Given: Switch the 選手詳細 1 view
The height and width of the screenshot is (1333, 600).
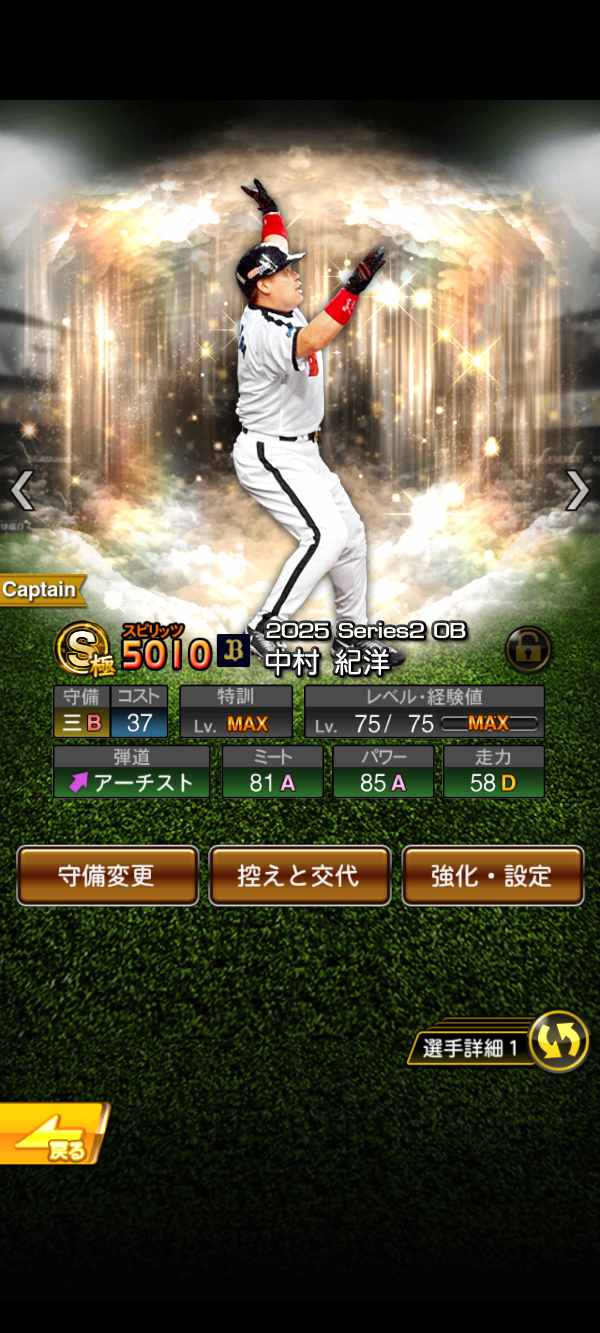Looking at the screenshot, I should click(x=558, y=1043).
